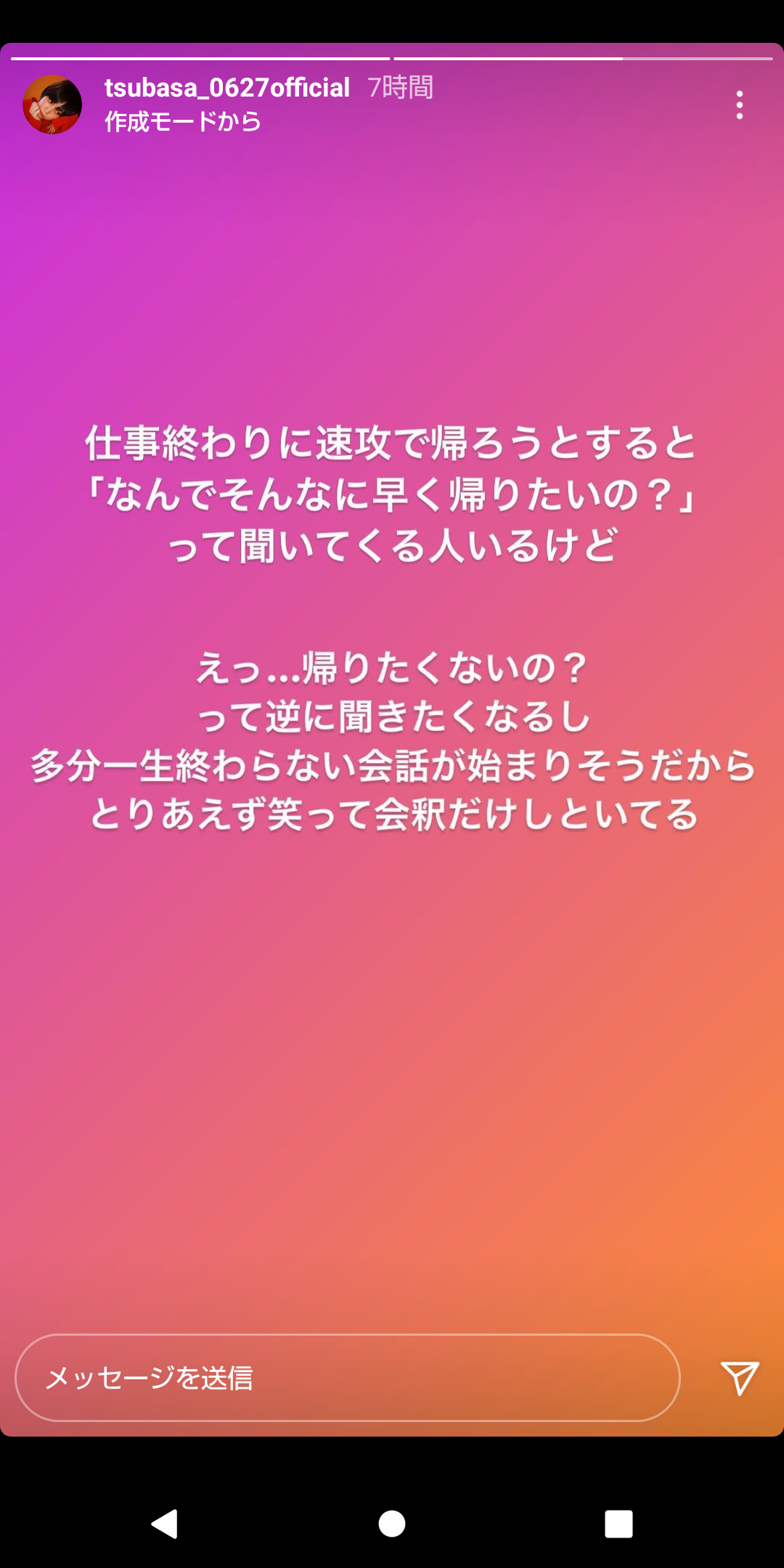Tap the tsubasa_0627official username

pos(226,88)
